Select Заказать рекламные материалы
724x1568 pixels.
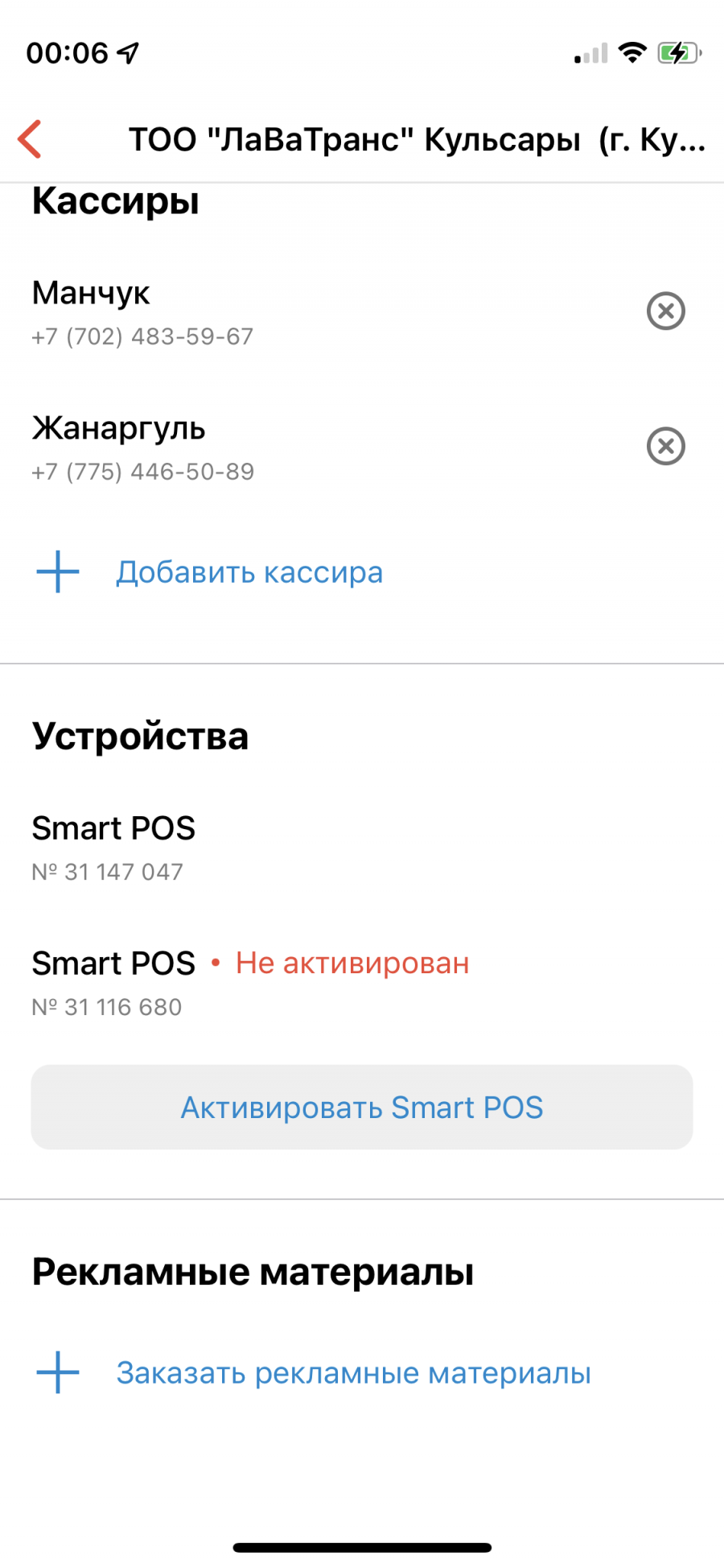click(x=314, y=1372)
